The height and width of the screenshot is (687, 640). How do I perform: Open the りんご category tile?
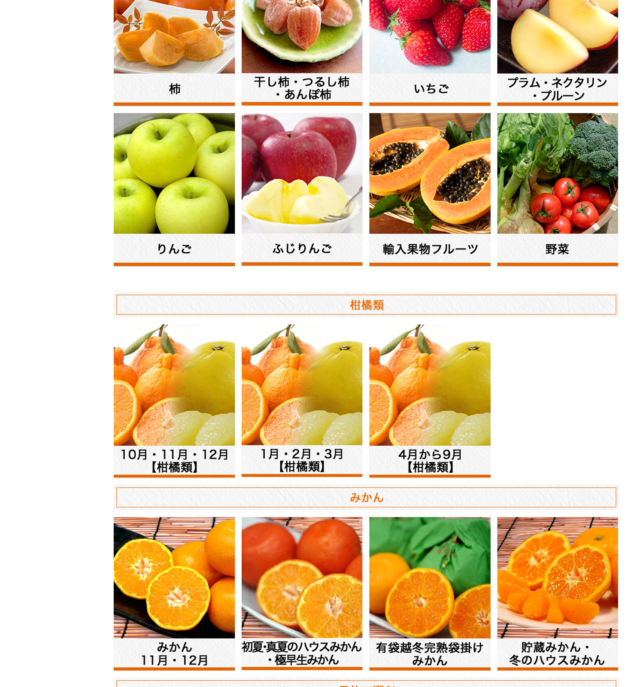174,188
